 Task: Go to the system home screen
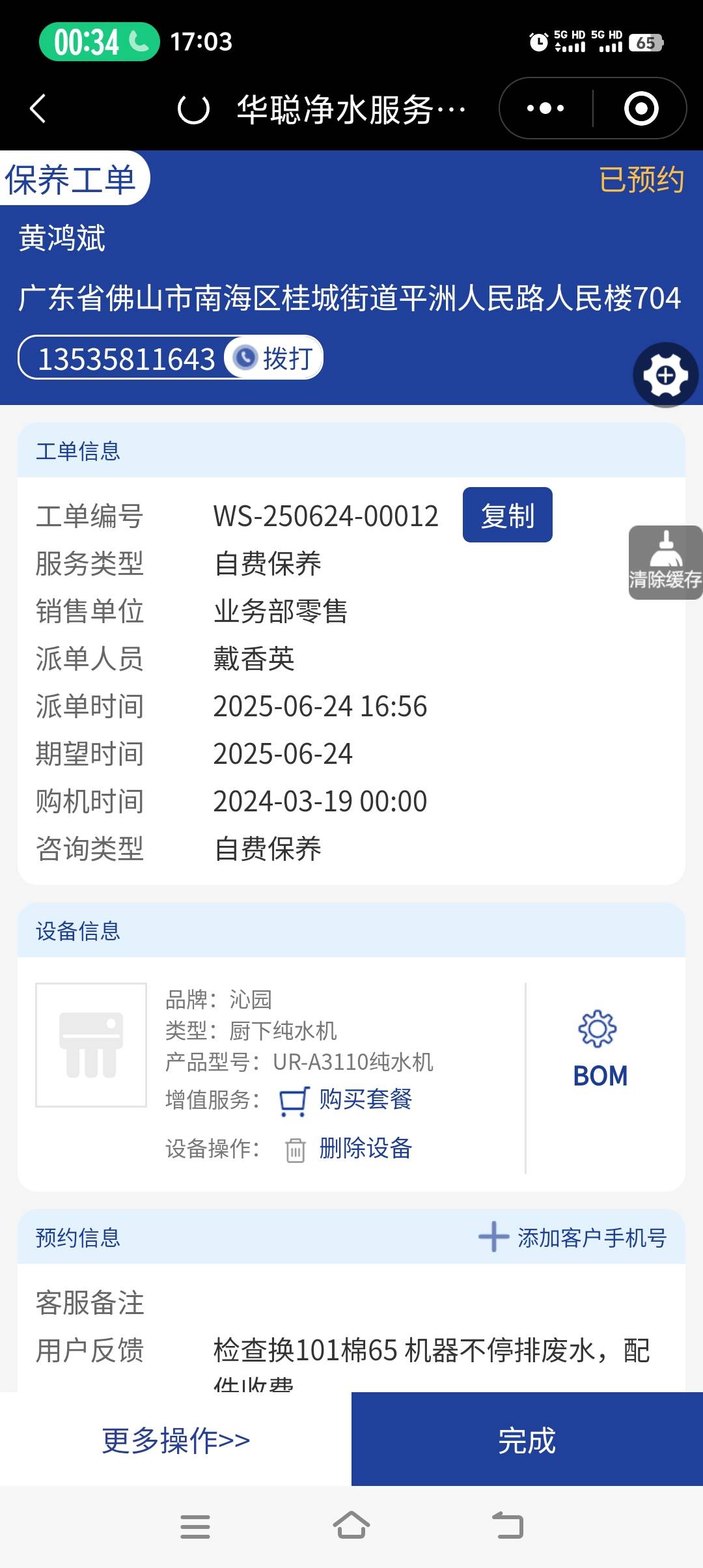pos(351,1526)
